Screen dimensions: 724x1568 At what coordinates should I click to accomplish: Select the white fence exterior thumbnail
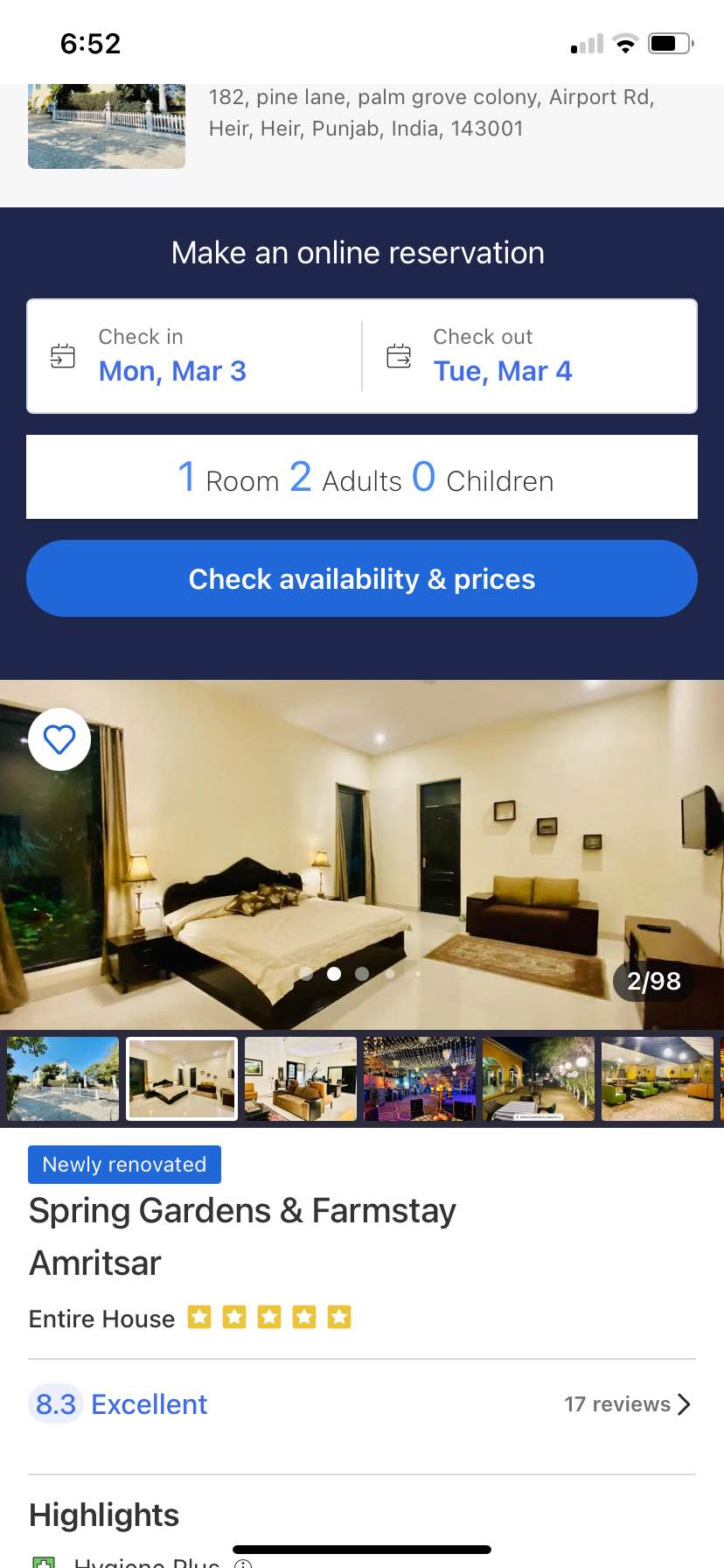pos(63,1079)
